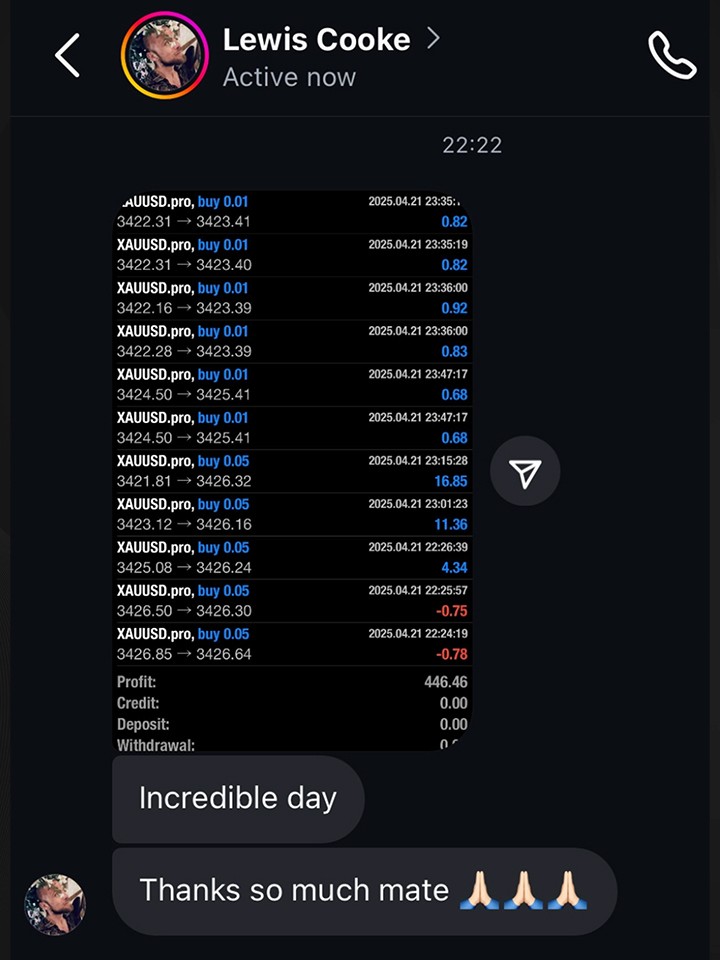Start a voice call with Lewis Cooke

point(672,56)
